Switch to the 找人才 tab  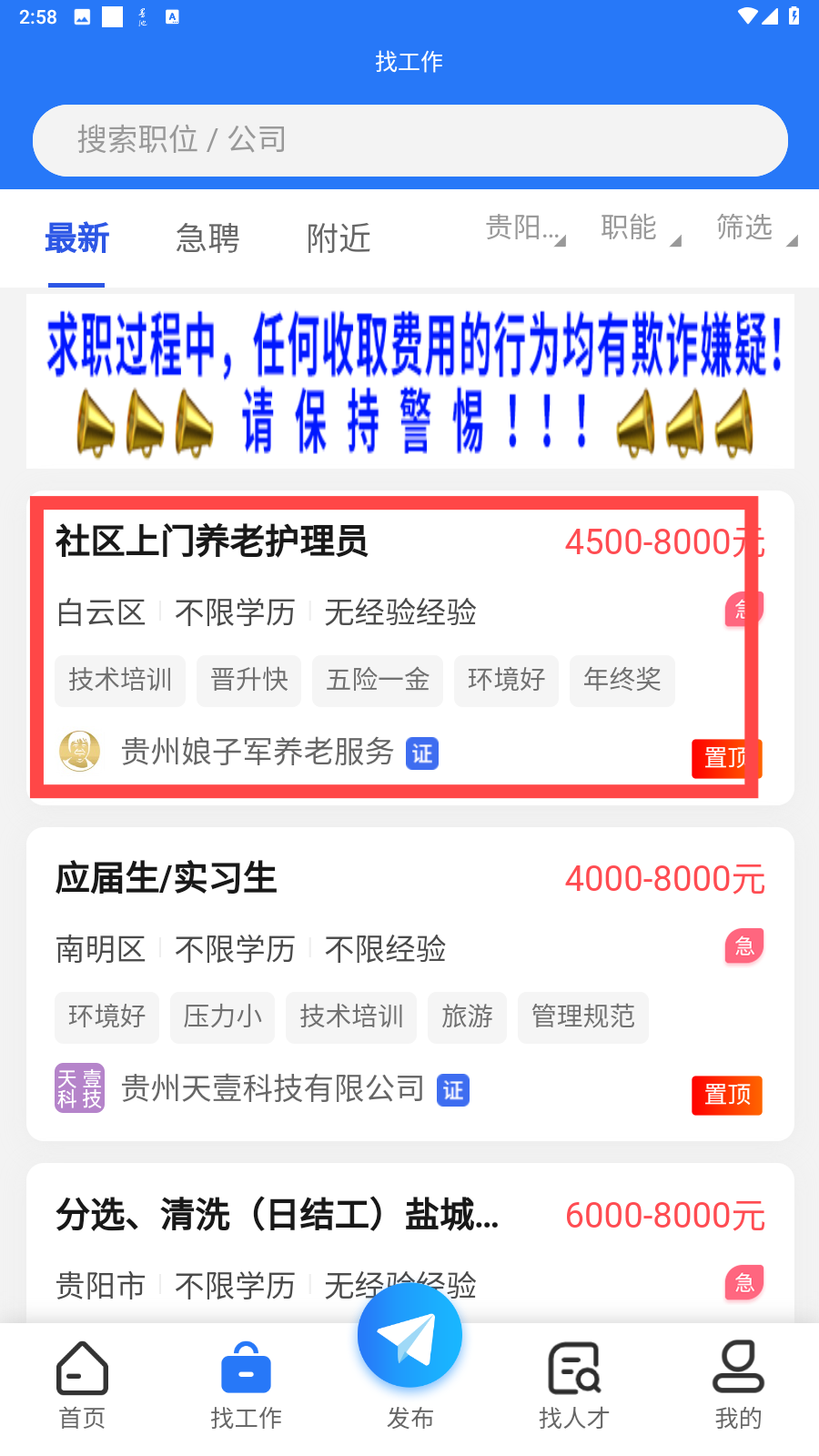coord(573,1385)
